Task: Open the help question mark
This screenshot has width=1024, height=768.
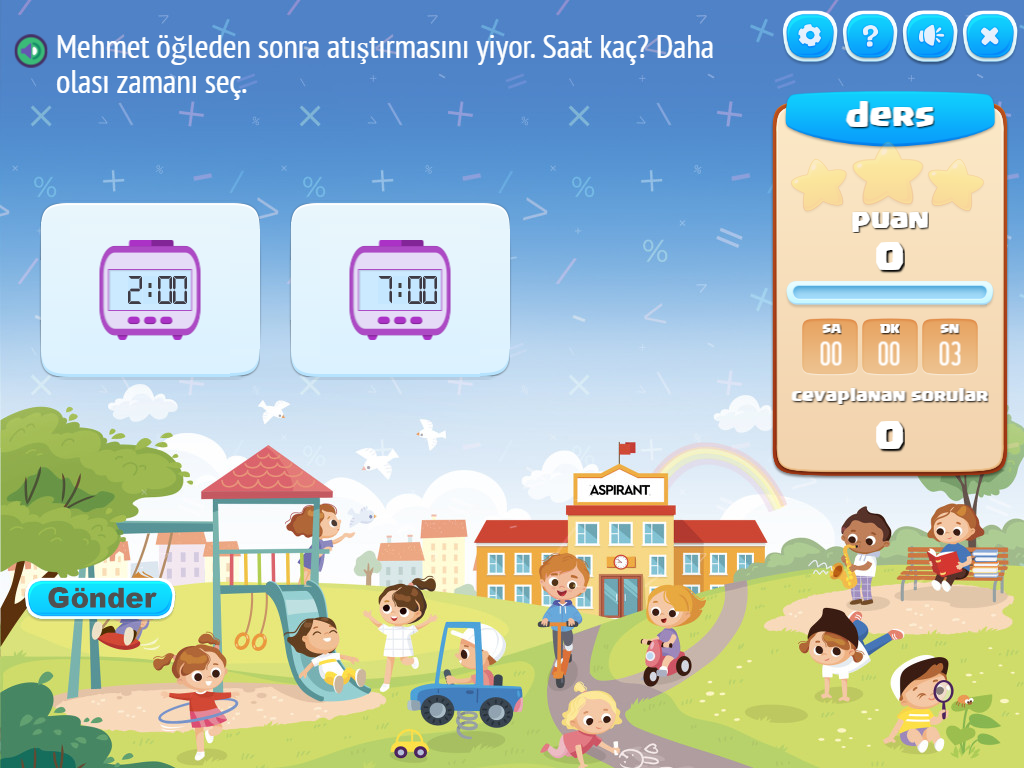Action: [x=870, y=37]
